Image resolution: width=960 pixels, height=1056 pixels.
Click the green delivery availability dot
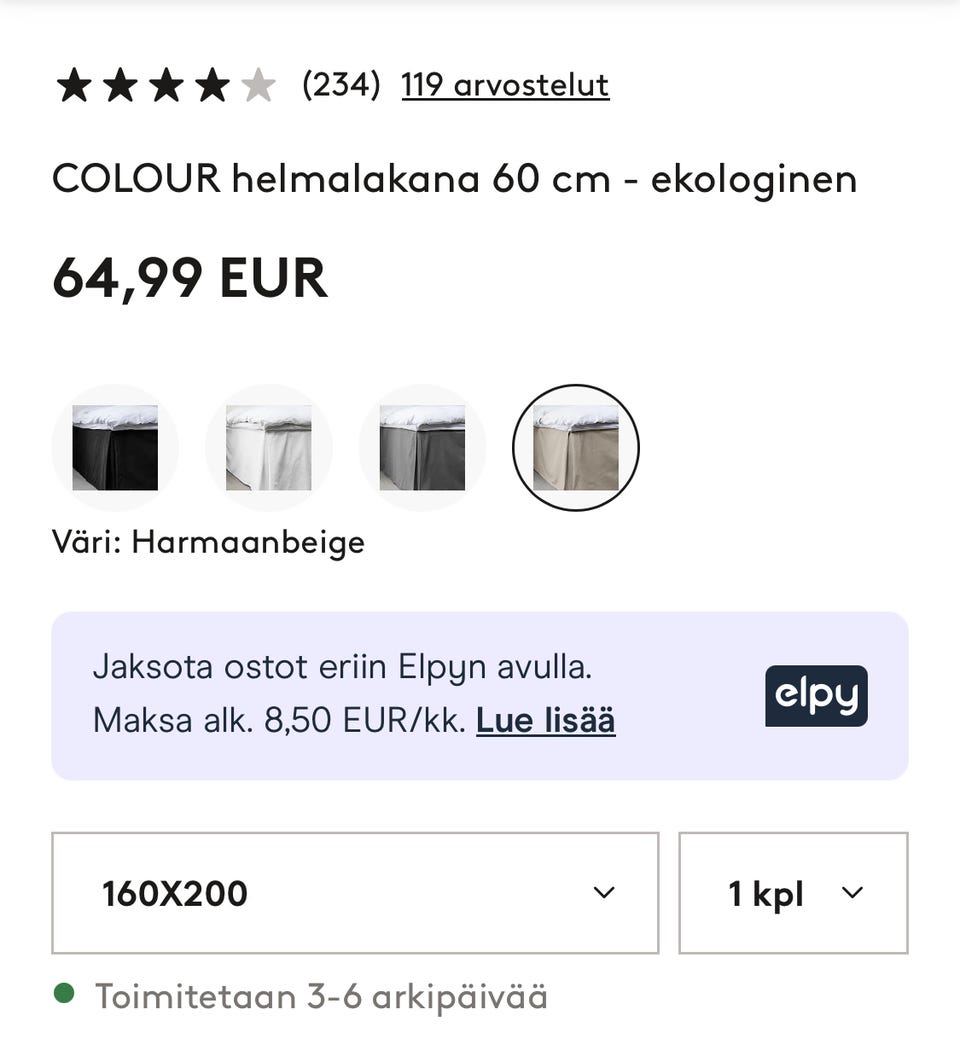pyautogui.click(x=64, y=994)
